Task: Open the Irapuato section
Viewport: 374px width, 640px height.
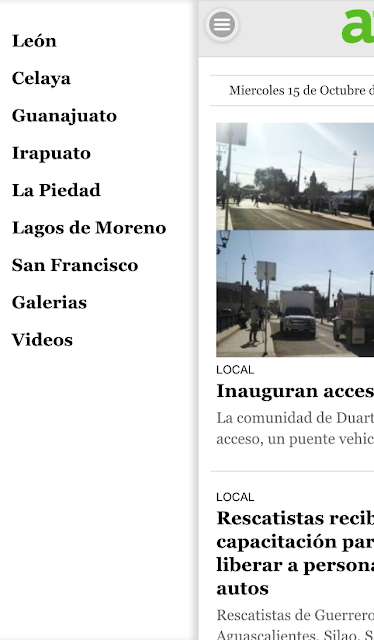Action: 51,153
